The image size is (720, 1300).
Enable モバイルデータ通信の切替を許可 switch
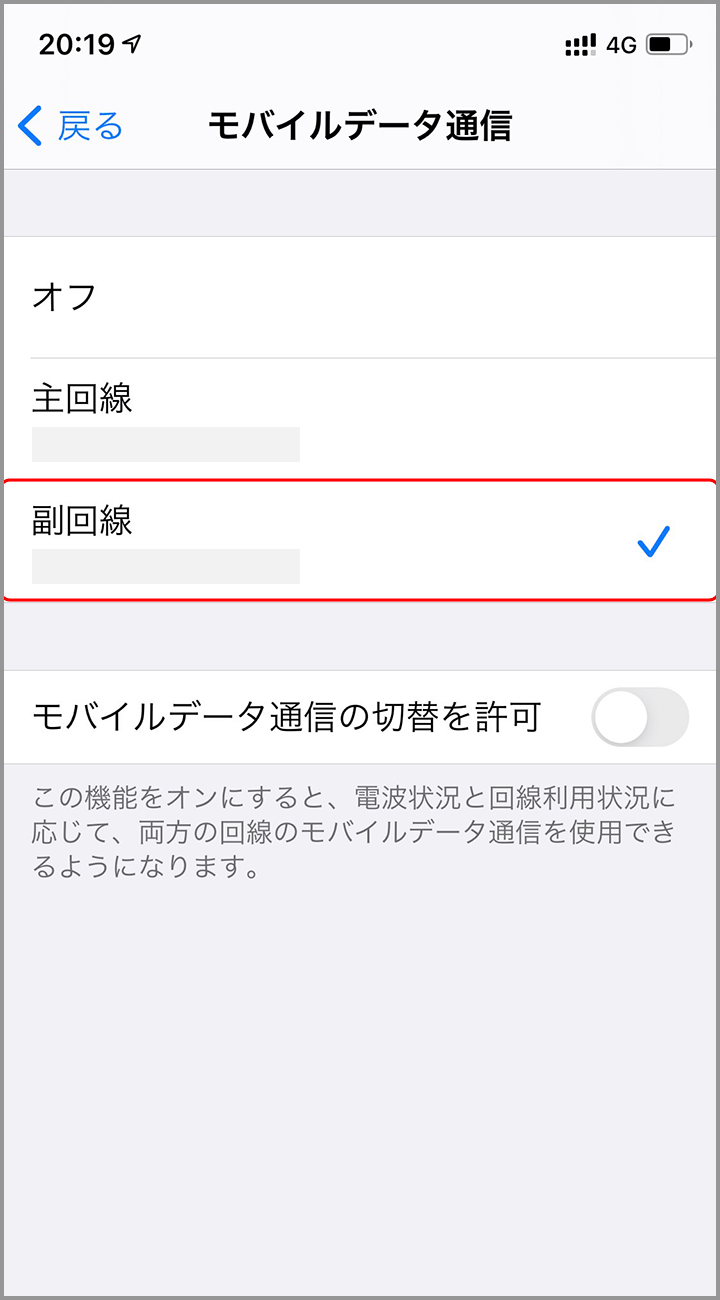point(639,717)
